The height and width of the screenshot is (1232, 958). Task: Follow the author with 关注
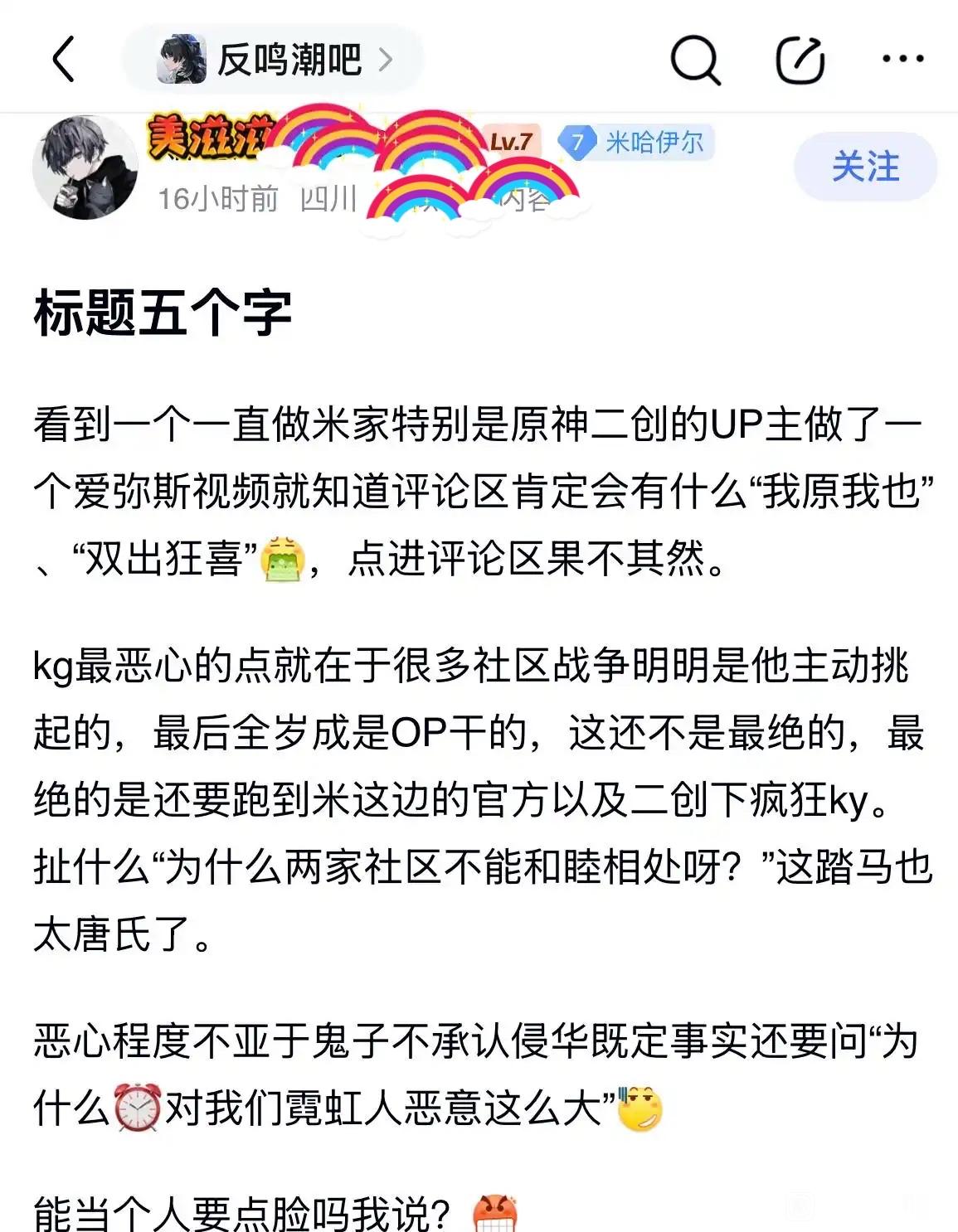pyautogui.click(x=865, y=167)
